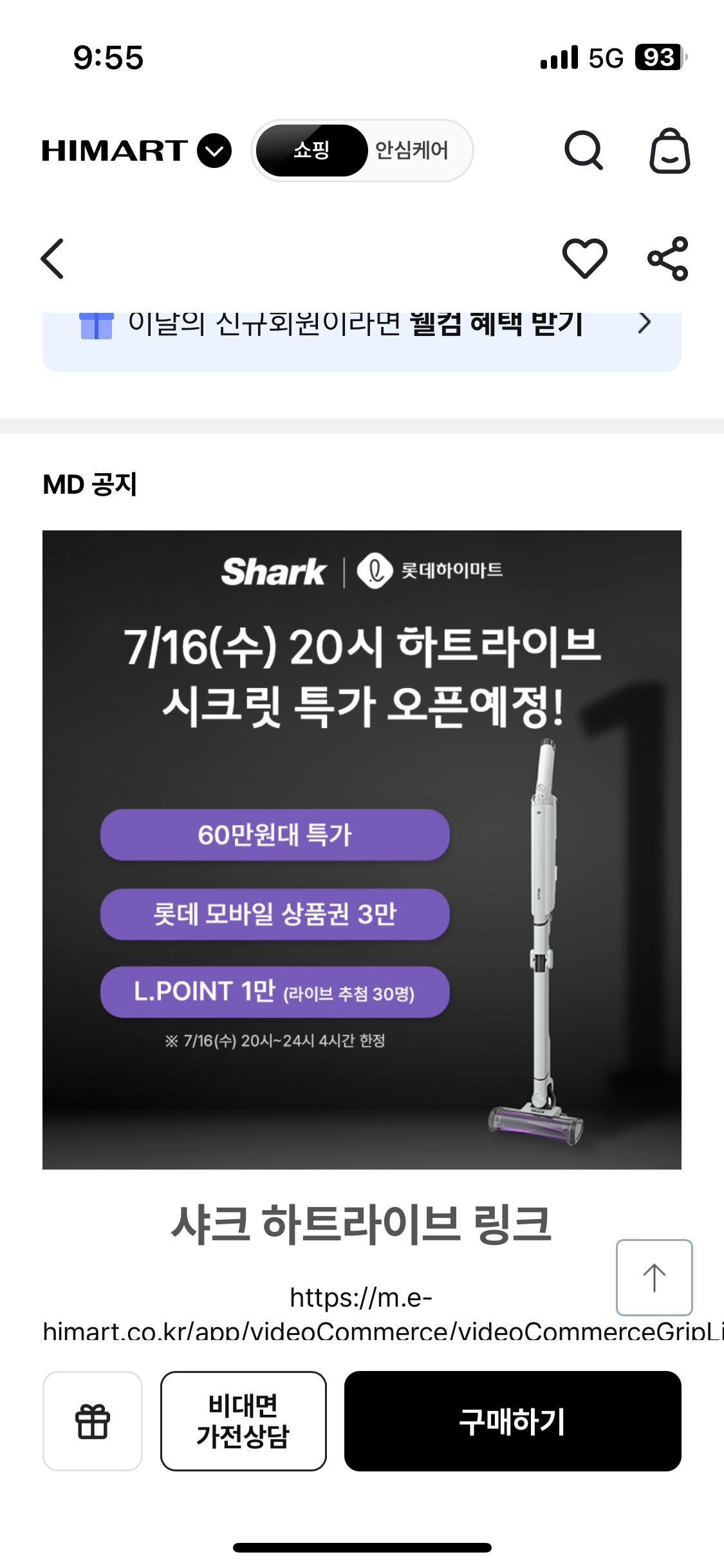The width and height of the screenshot is (724, 1568).
Task: Add this product to favorites via heart icon
Action: (x=584, y=258)
